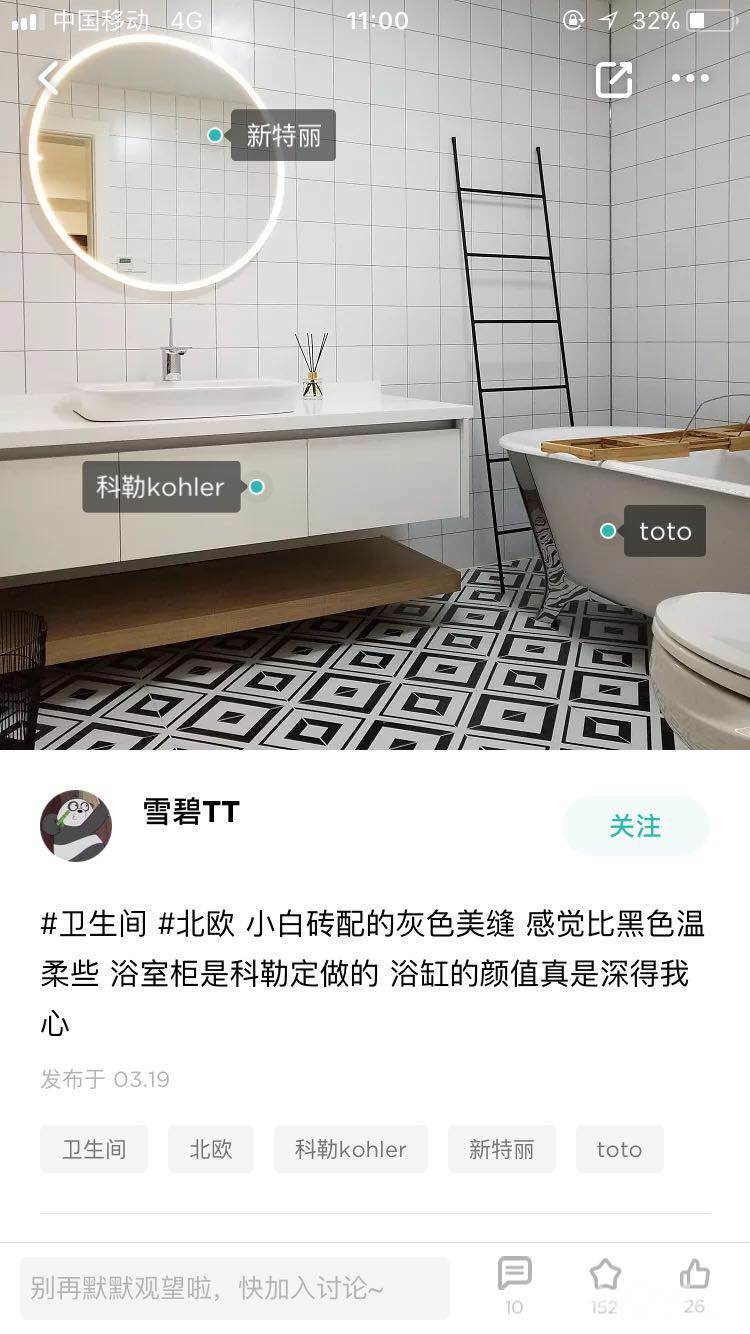Open the three-dot overflow menu
The height and width of the screenshot is (1334, 750).
pyautogui.click(x=690, y=79)
